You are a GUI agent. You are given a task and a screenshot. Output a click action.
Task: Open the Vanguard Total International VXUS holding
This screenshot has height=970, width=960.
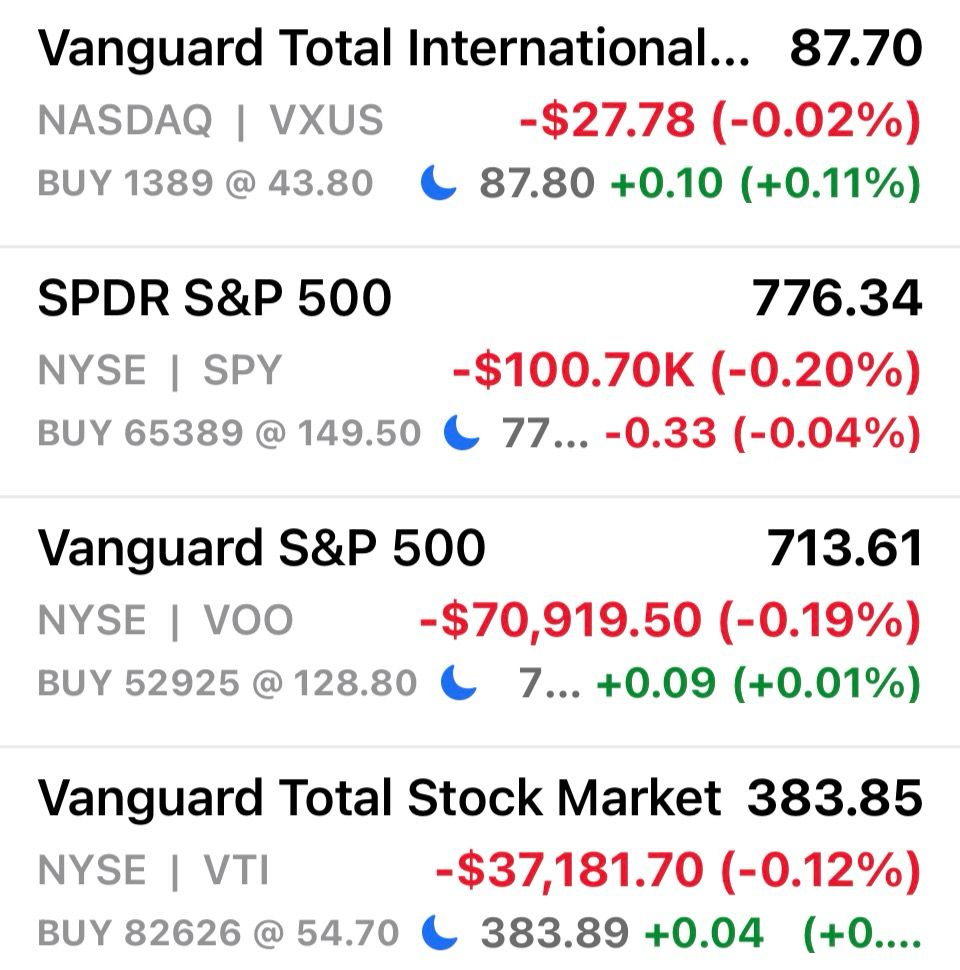[x=480, y=122]
